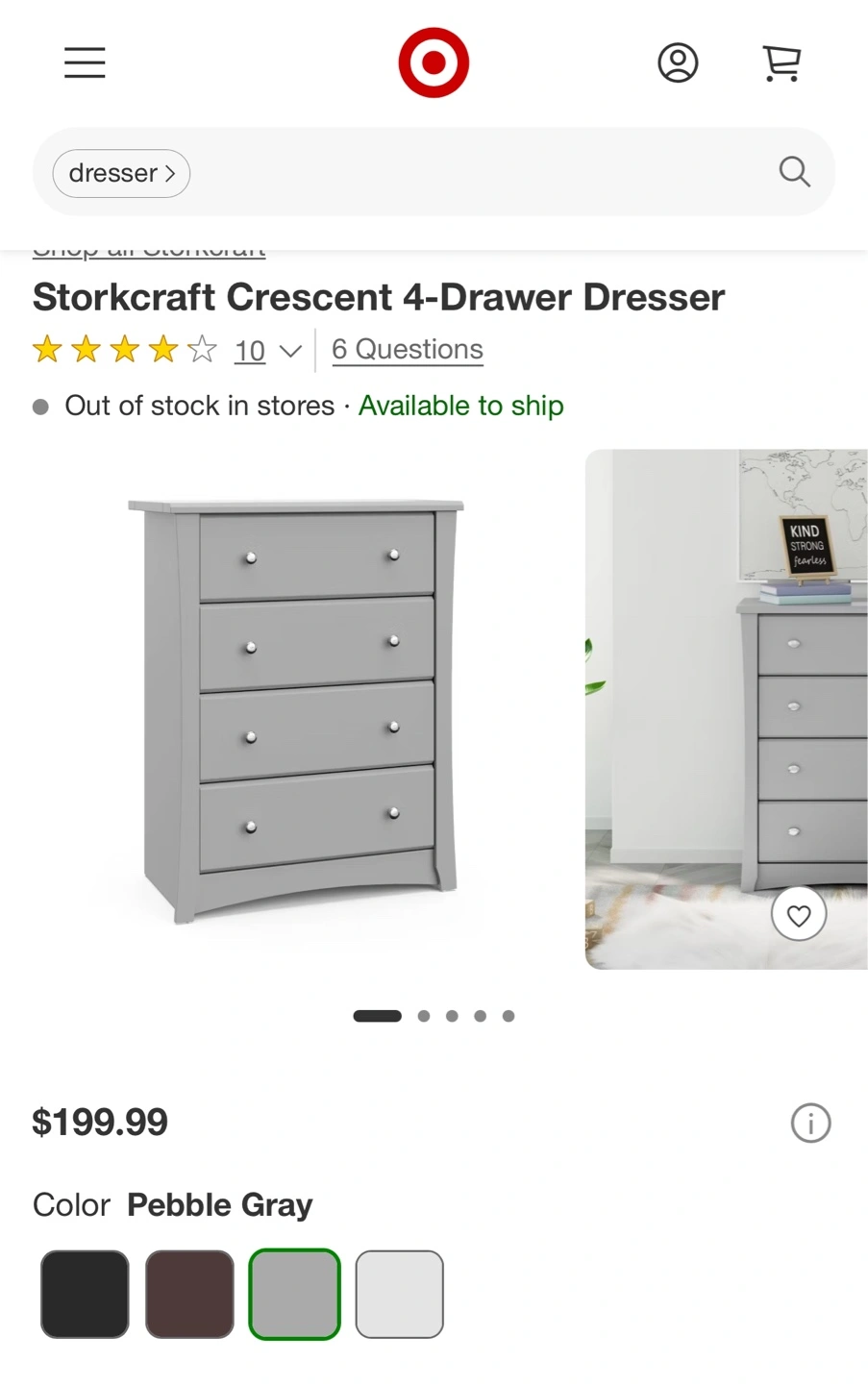Screen dimensions: 868x1384
Task: Favorite this dresser with the heart
Action: tap(799, 916)
